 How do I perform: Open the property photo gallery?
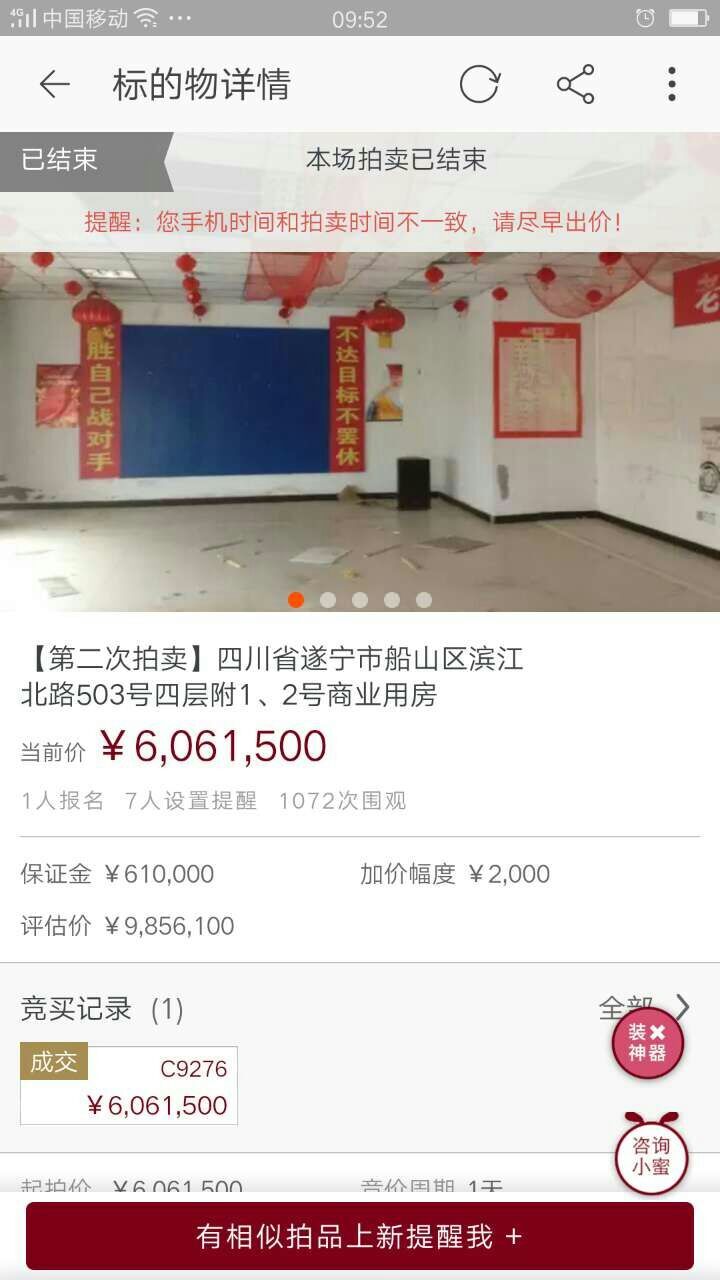(x=360, y=430)
